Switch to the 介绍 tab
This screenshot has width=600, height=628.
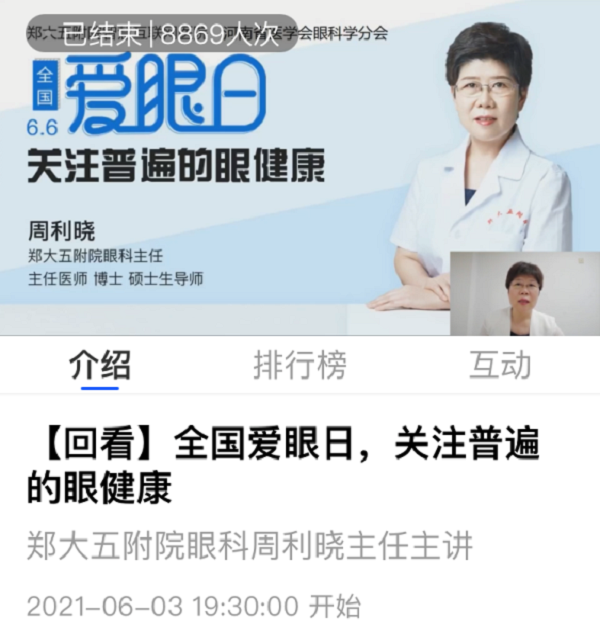[100, 366]
